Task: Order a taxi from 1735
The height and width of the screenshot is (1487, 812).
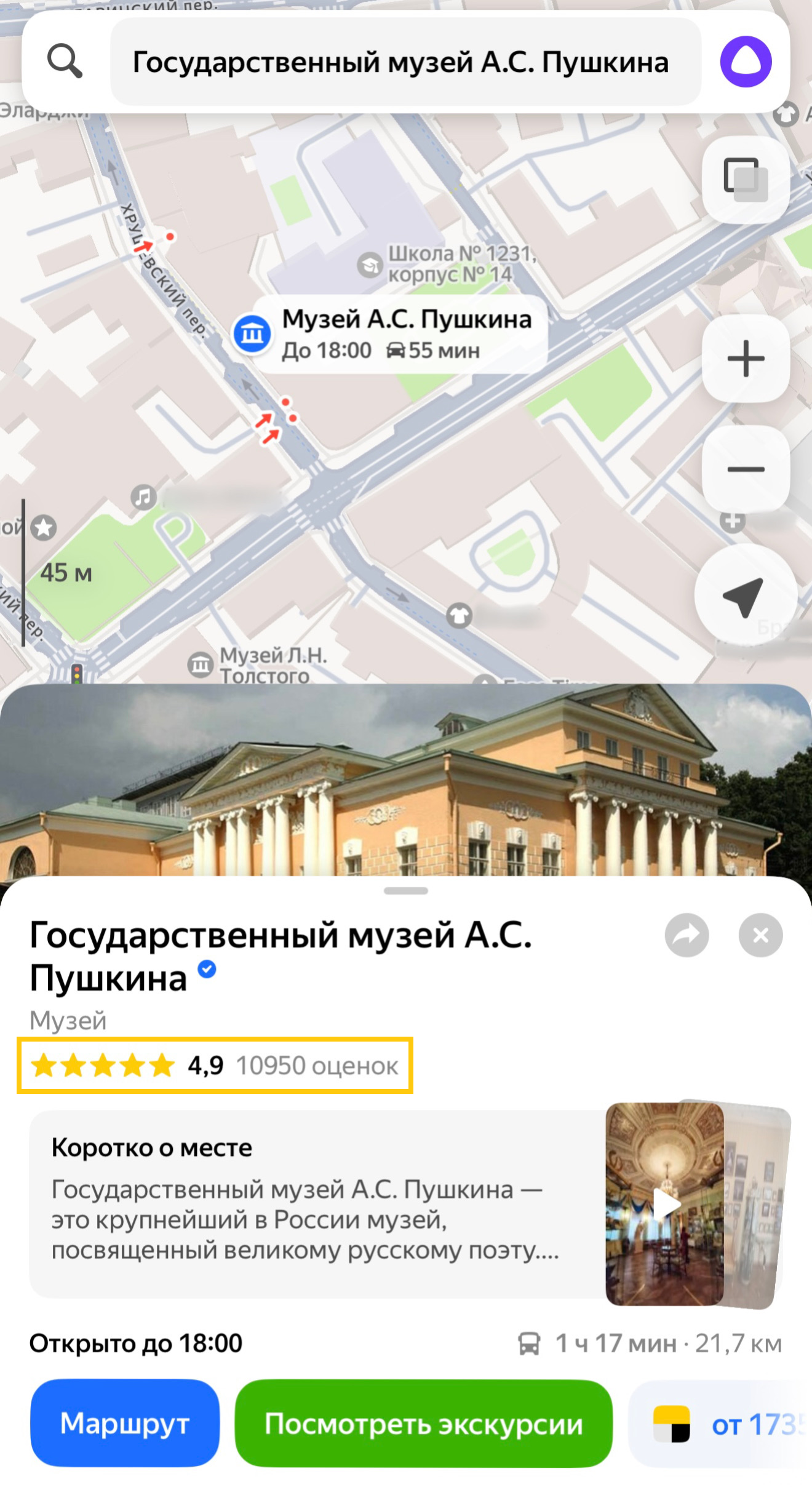Action: click(x=726, y=1423)
